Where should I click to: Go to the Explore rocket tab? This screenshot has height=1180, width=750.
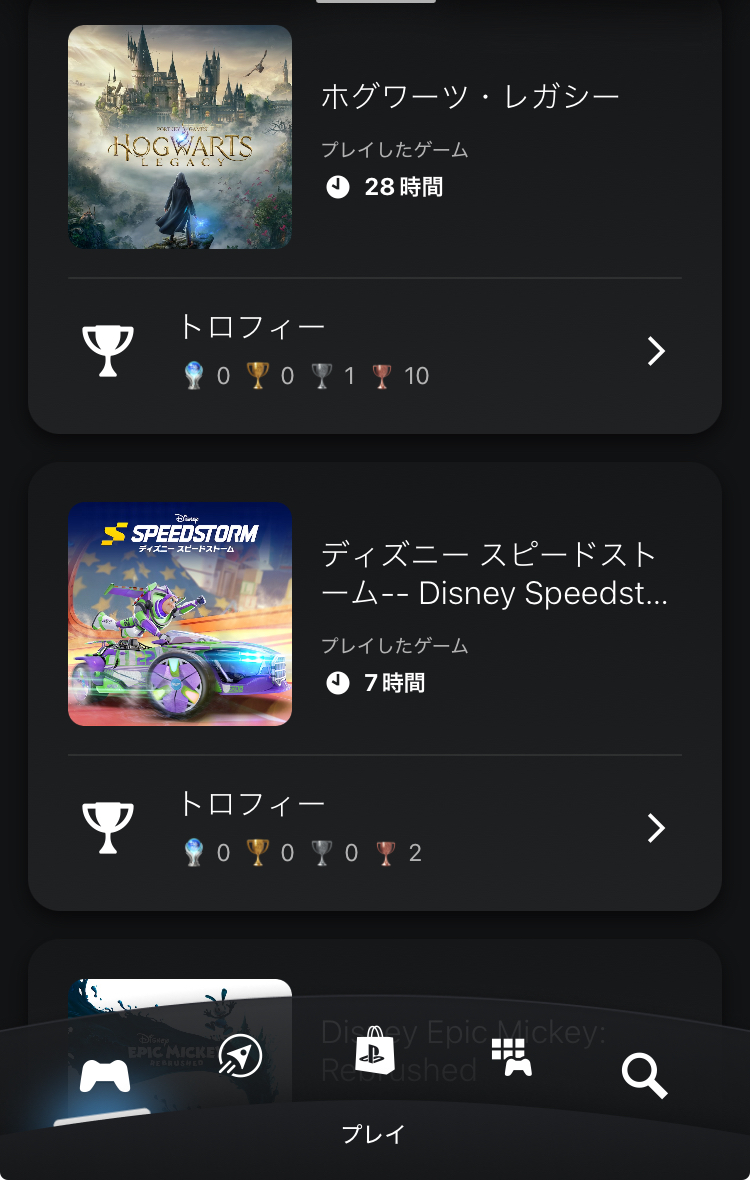[x=240, y=1056]
